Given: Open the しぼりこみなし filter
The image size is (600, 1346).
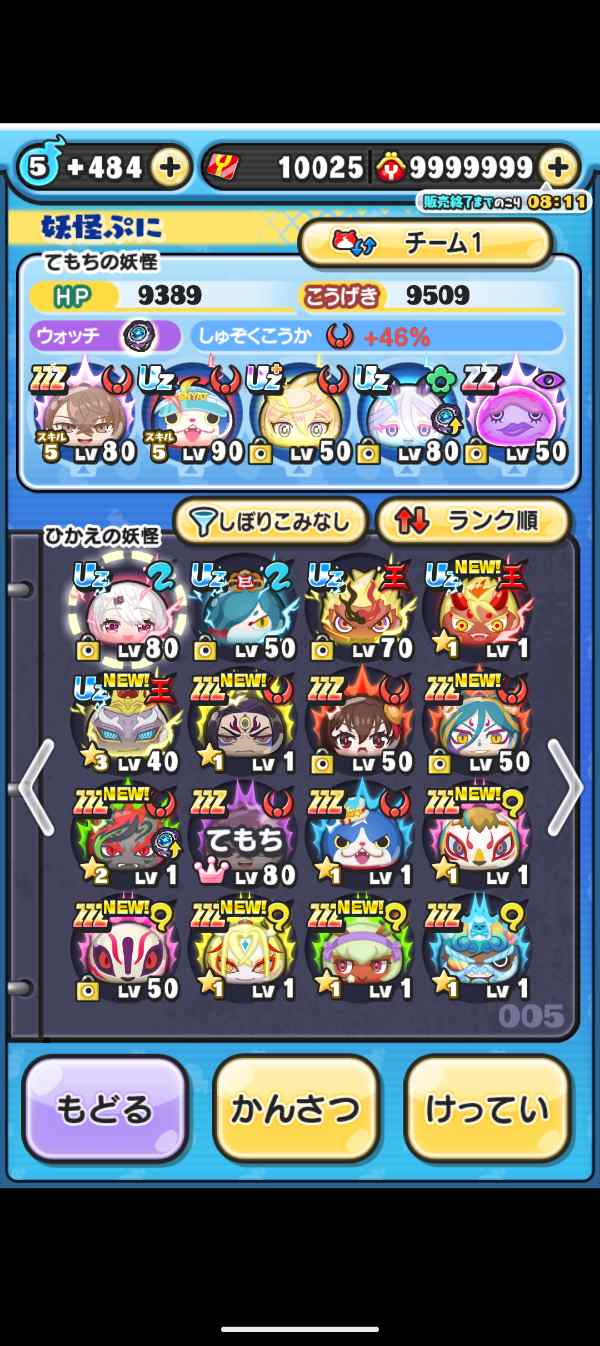Looking at the screenshot, I should tap(270, 521).
